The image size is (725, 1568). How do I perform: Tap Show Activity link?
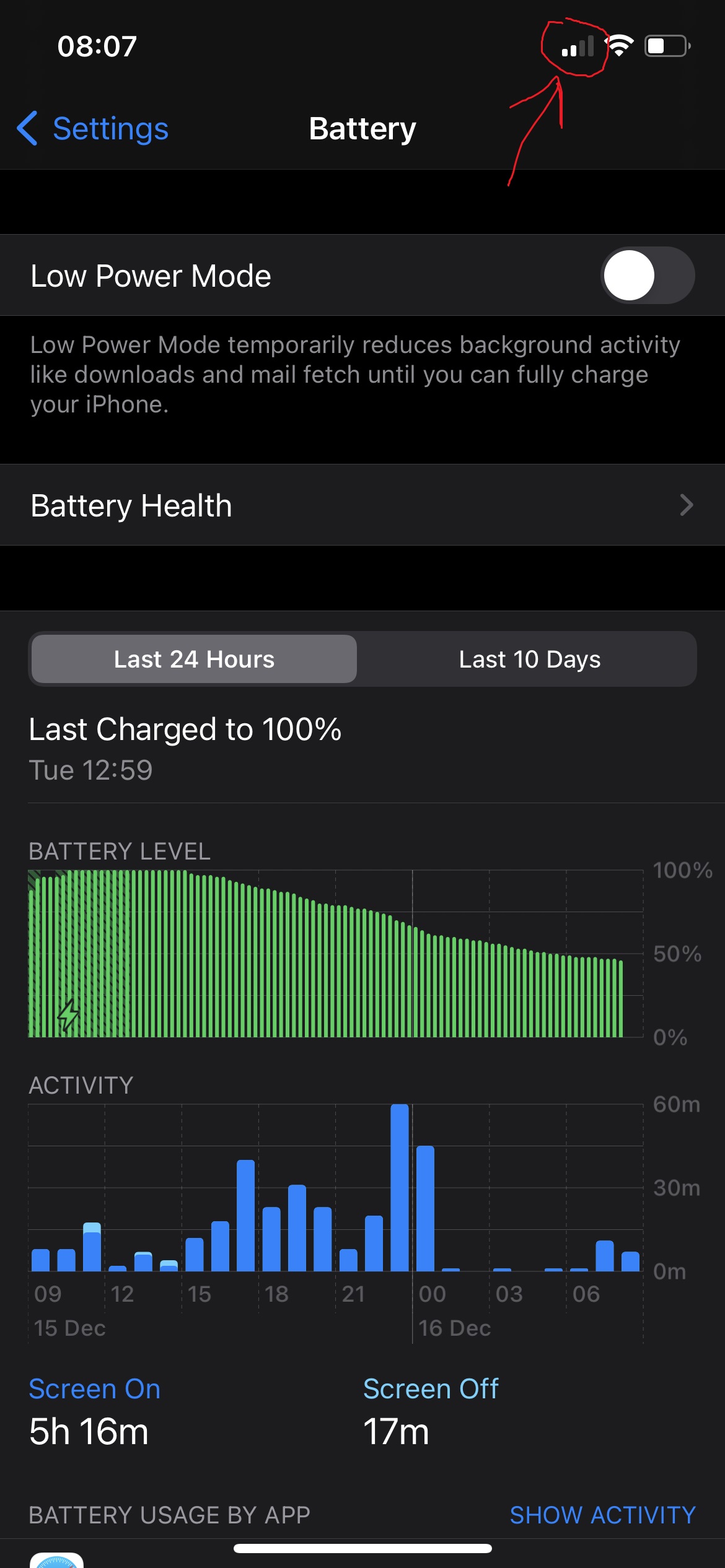coord(602,1515)
